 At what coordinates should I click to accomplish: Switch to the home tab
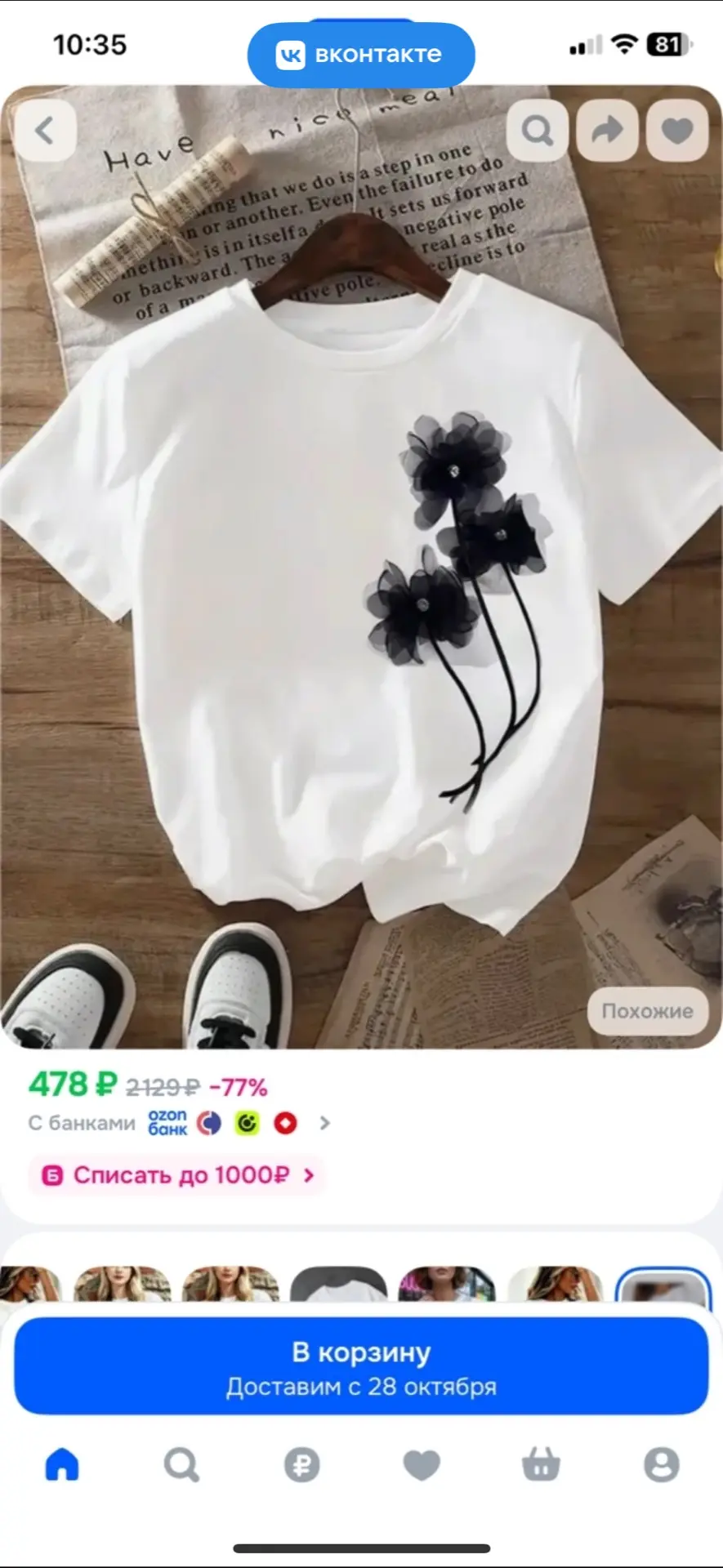[x=62, y=1464]
